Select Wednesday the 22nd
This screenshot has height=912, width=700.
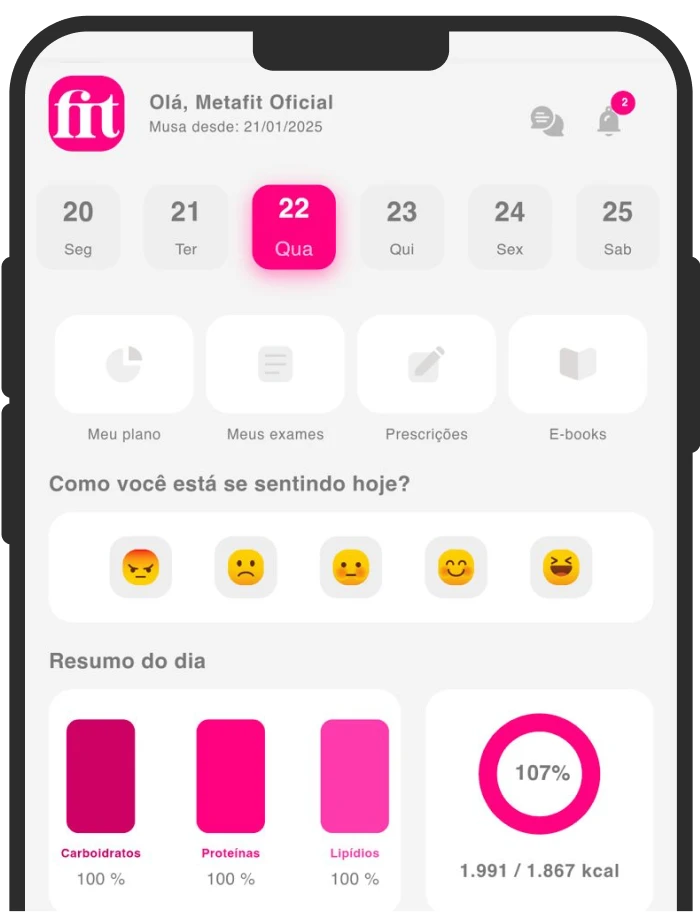coord(293,227)
